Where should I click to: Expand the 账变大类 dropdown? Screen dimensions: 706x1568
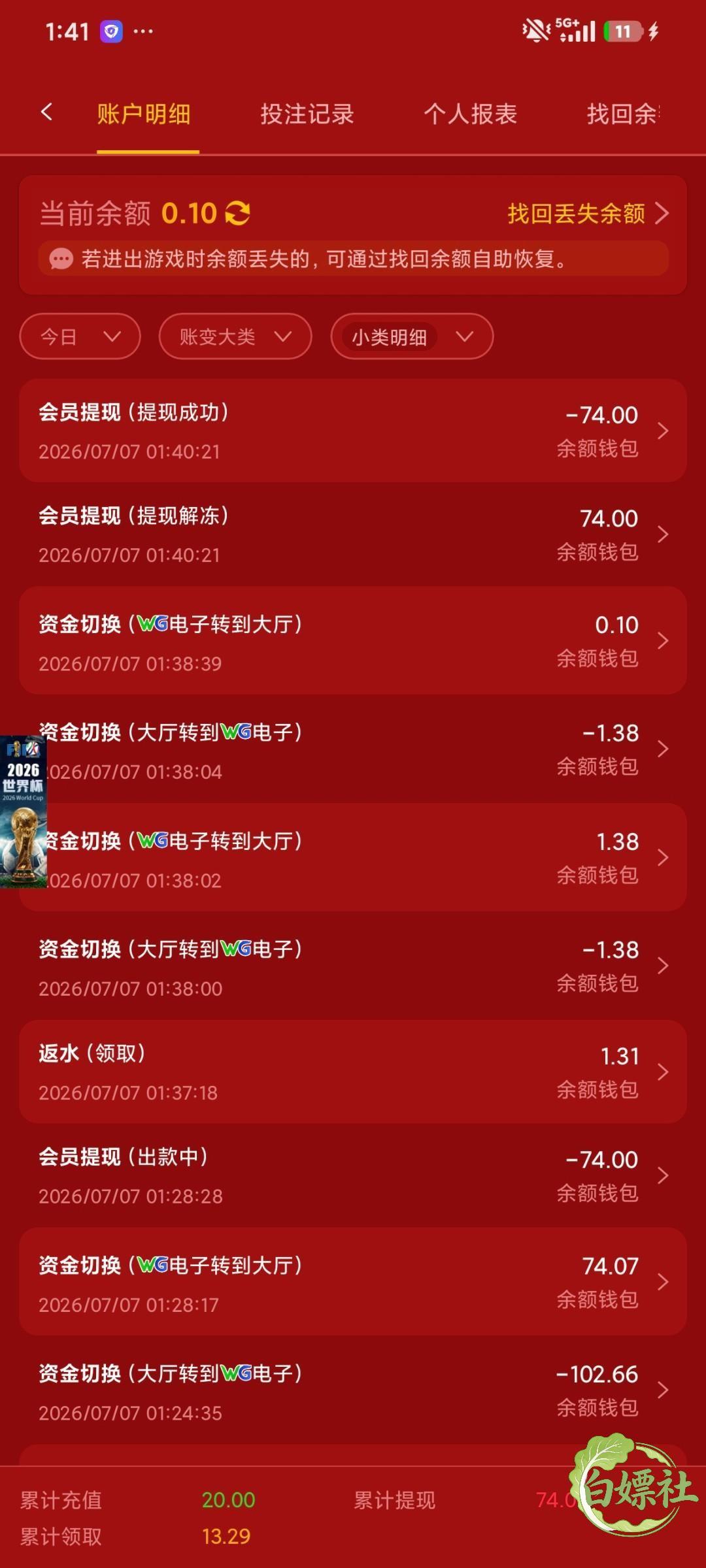pos(235,336)
